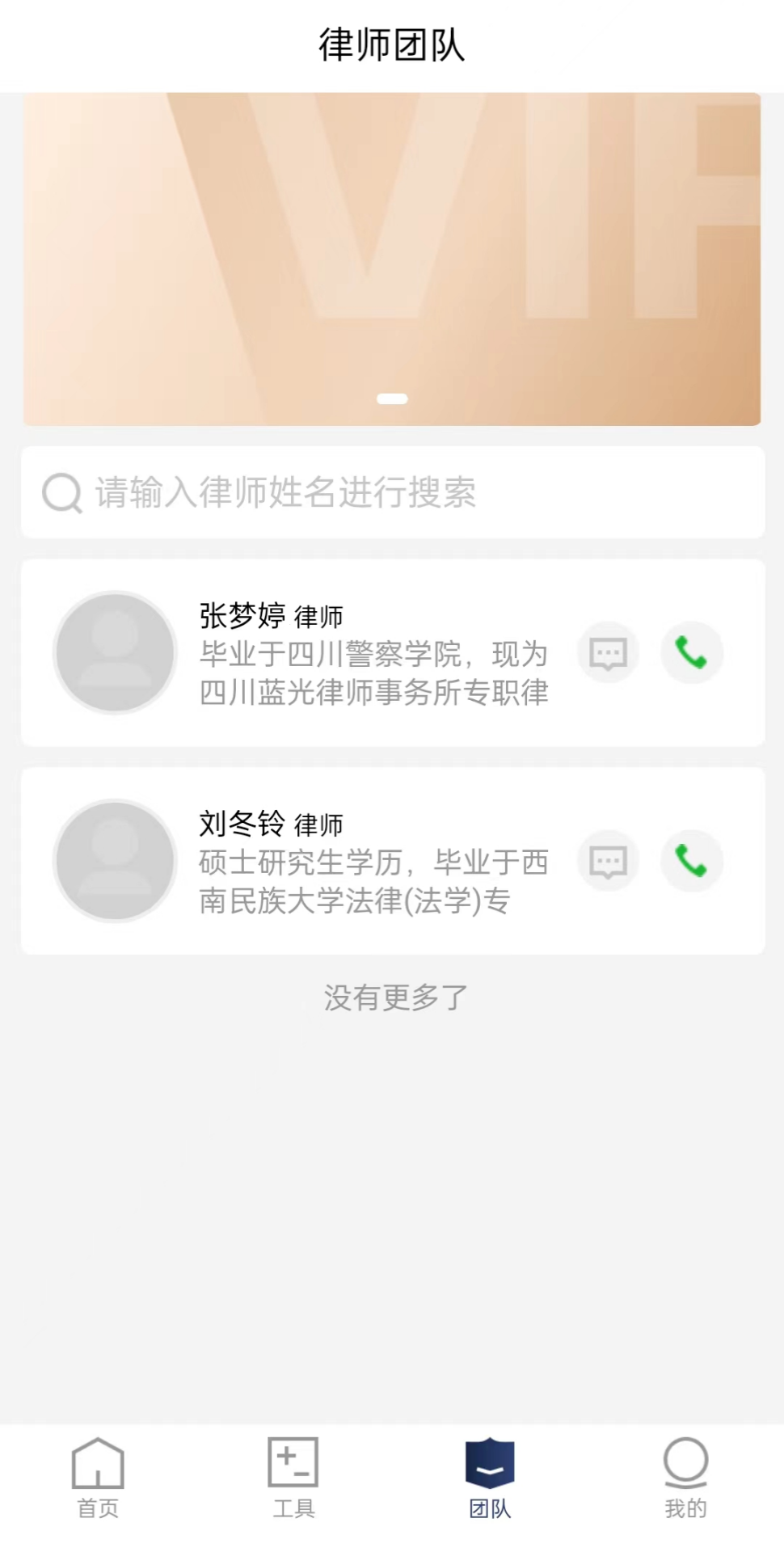Open the VIP banner
Image resolution: width=784 pixels, height=1552 pixels.
coord(392,259)
